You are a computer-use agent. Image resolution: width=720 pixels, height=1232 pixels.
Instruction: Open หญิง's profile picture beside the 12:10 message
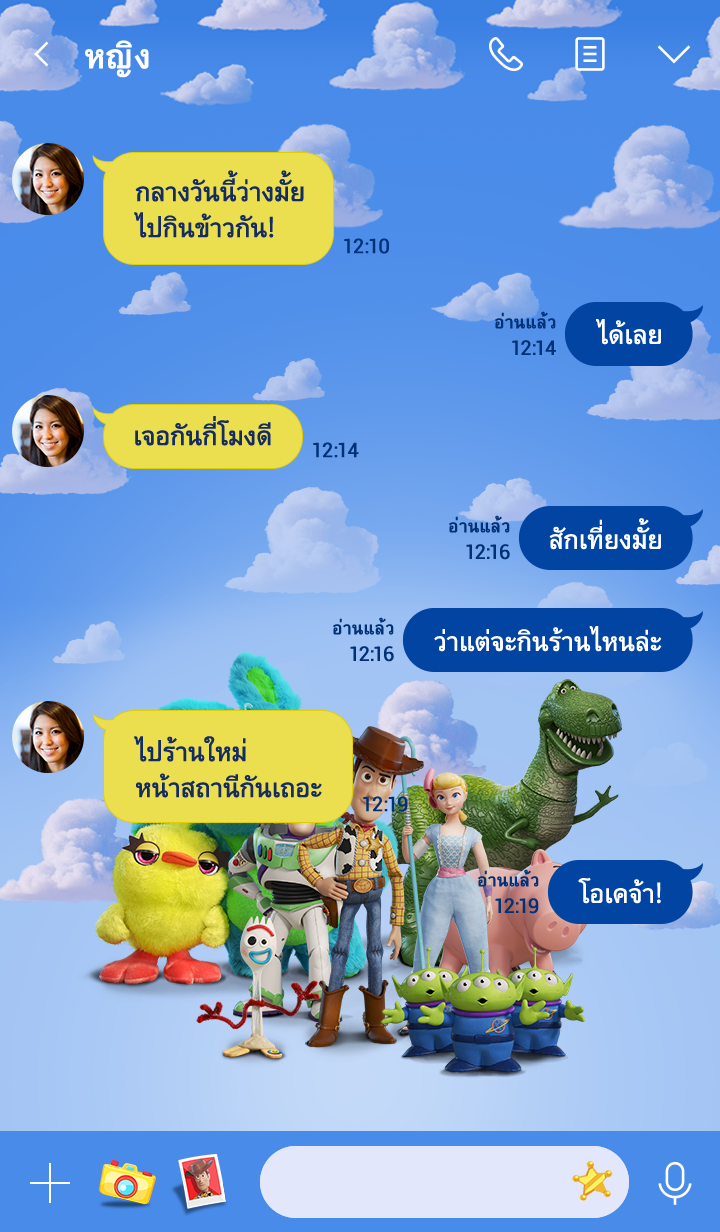48,179
